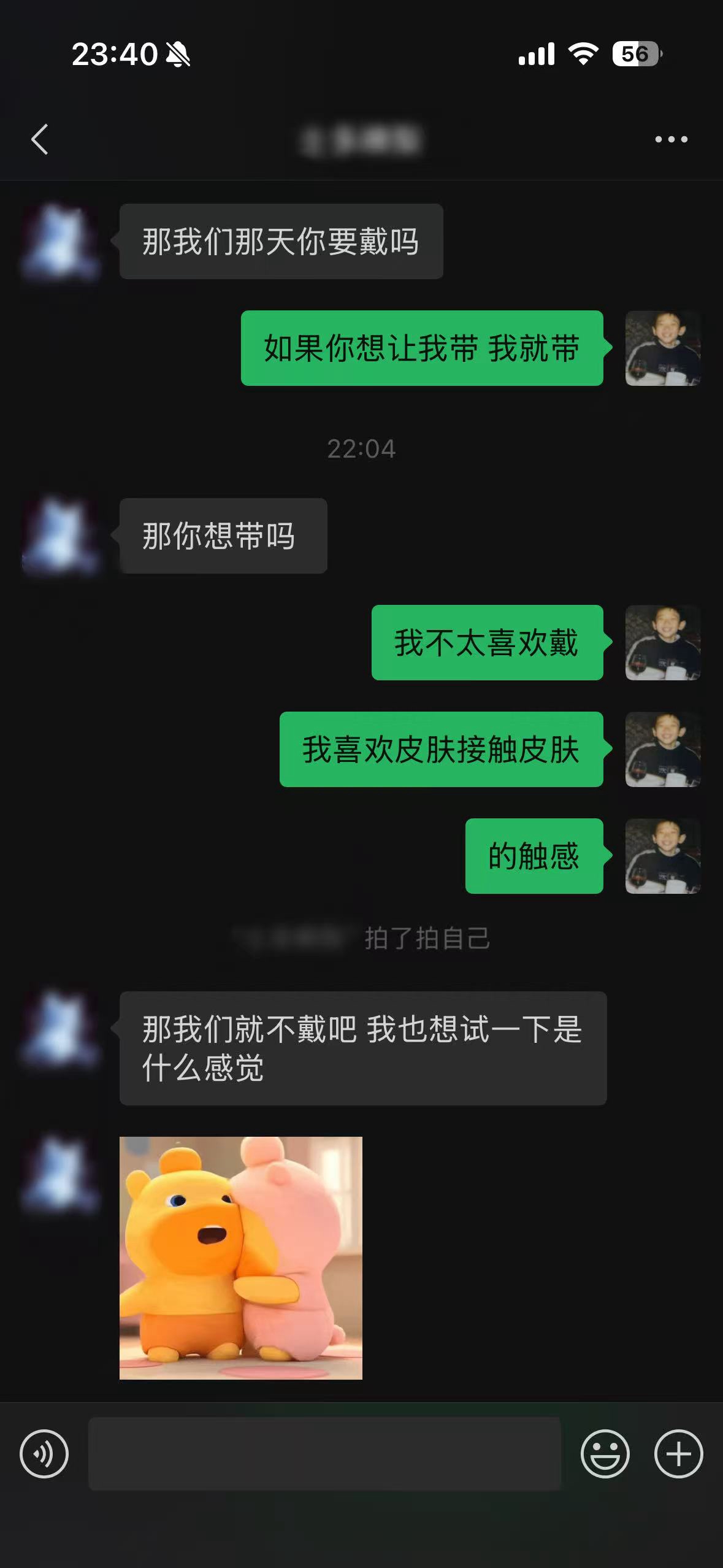Open the emoji sticker panel

click(605, 1453)
